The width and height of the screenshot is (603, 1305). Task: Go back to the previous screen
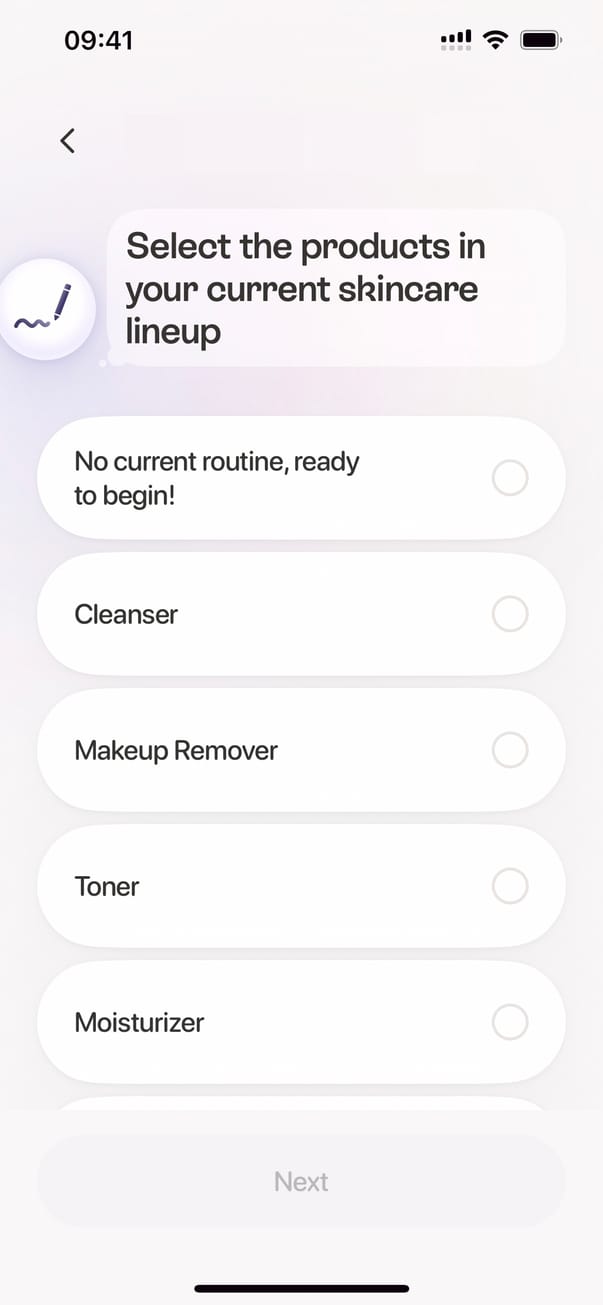(x=68, y=141)
